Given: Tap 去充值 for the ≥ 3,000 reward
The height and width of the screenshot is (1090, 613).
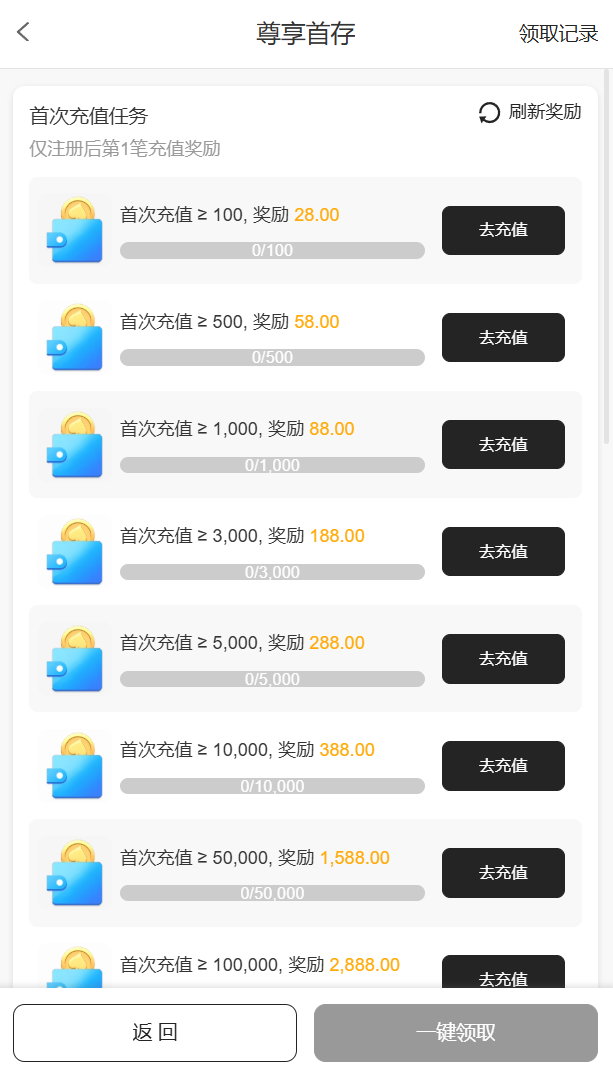Looking at the screenshot, I should 503,551.
